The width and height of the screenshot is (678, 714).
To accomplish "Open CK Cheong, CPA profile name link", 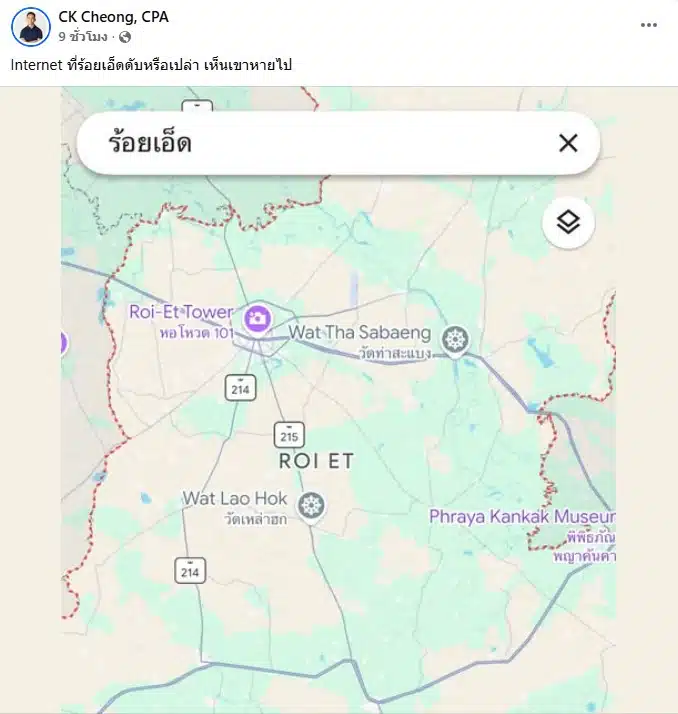I will (x=113, y=17).
